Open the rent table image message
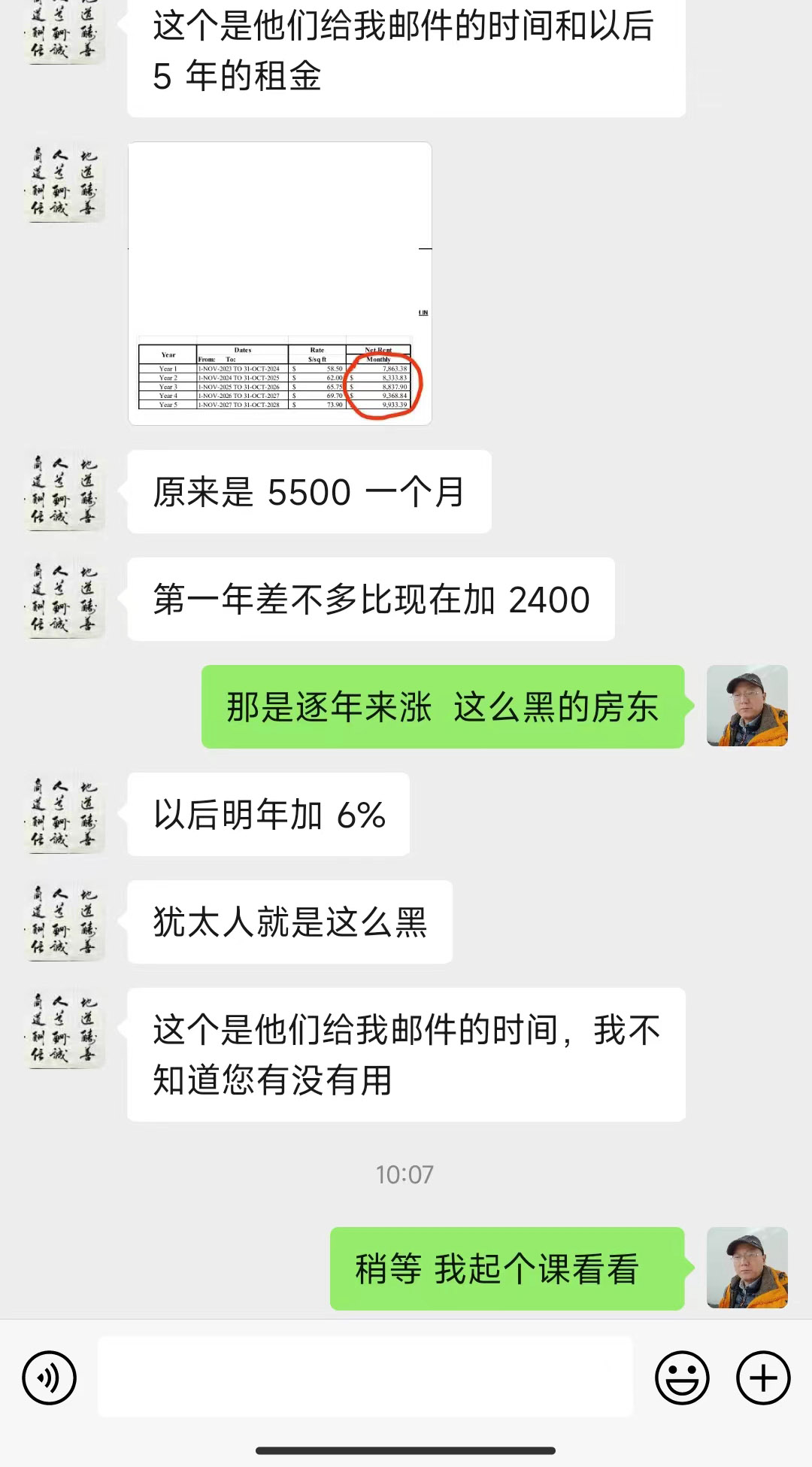The image size is (812, 1467). click(280, 284)
